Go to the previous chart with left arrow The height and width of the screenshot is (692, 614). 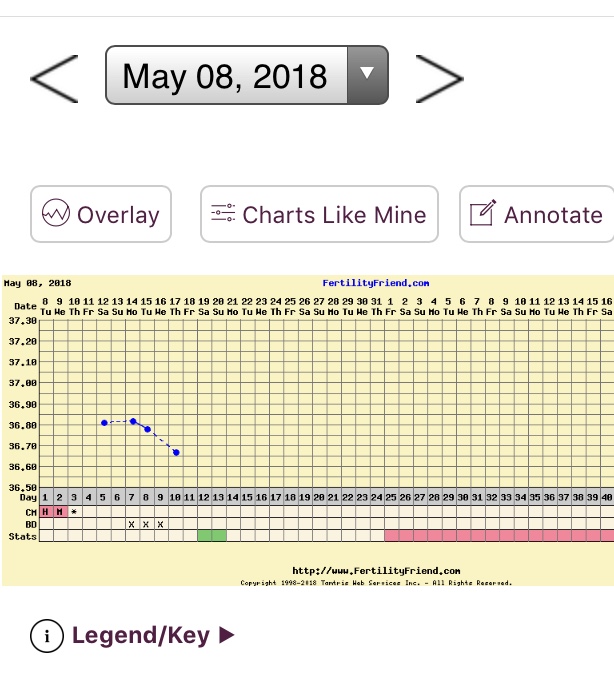[54, 77]
